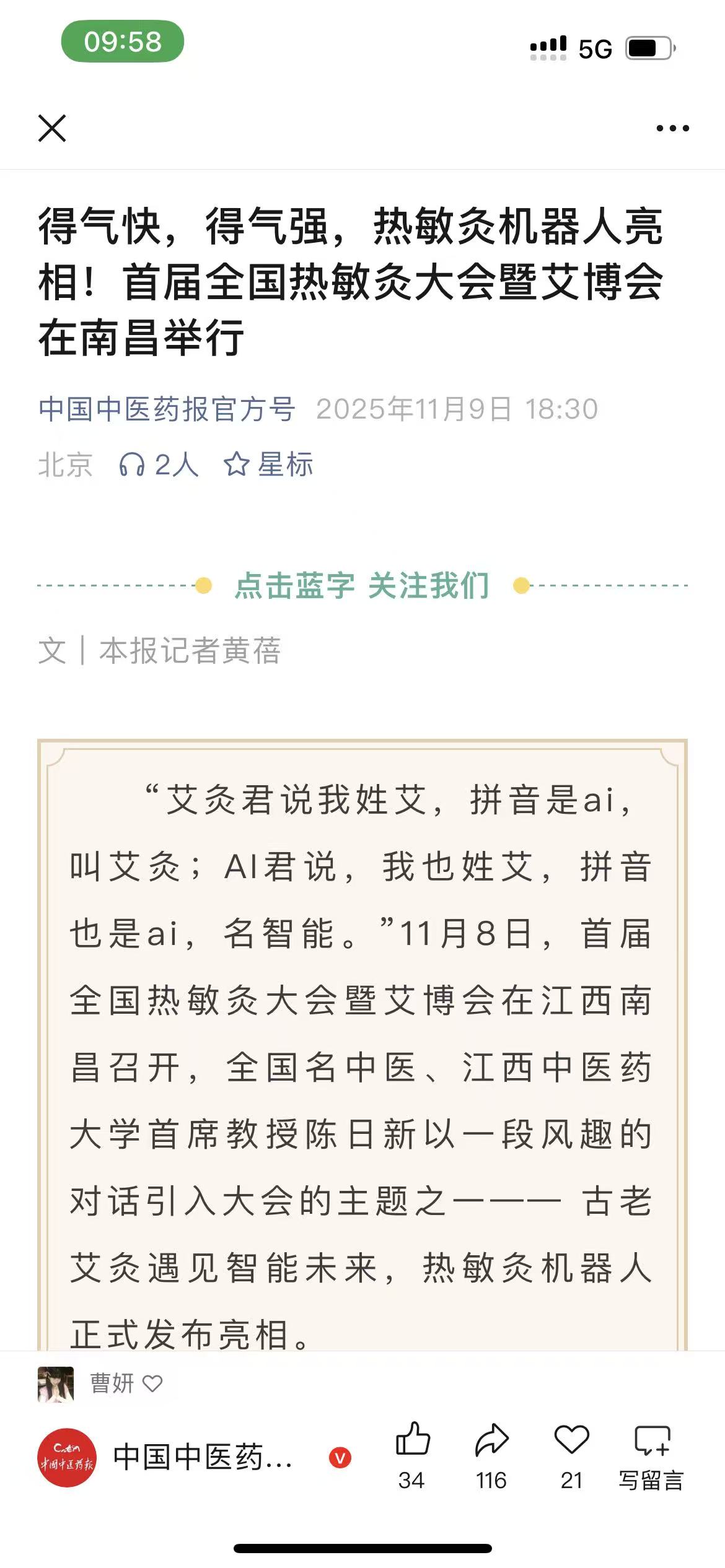The width and height of the screenshot is (725, 1568).
Task: Open the three-dot overflow menu
Action: point(672,128)
